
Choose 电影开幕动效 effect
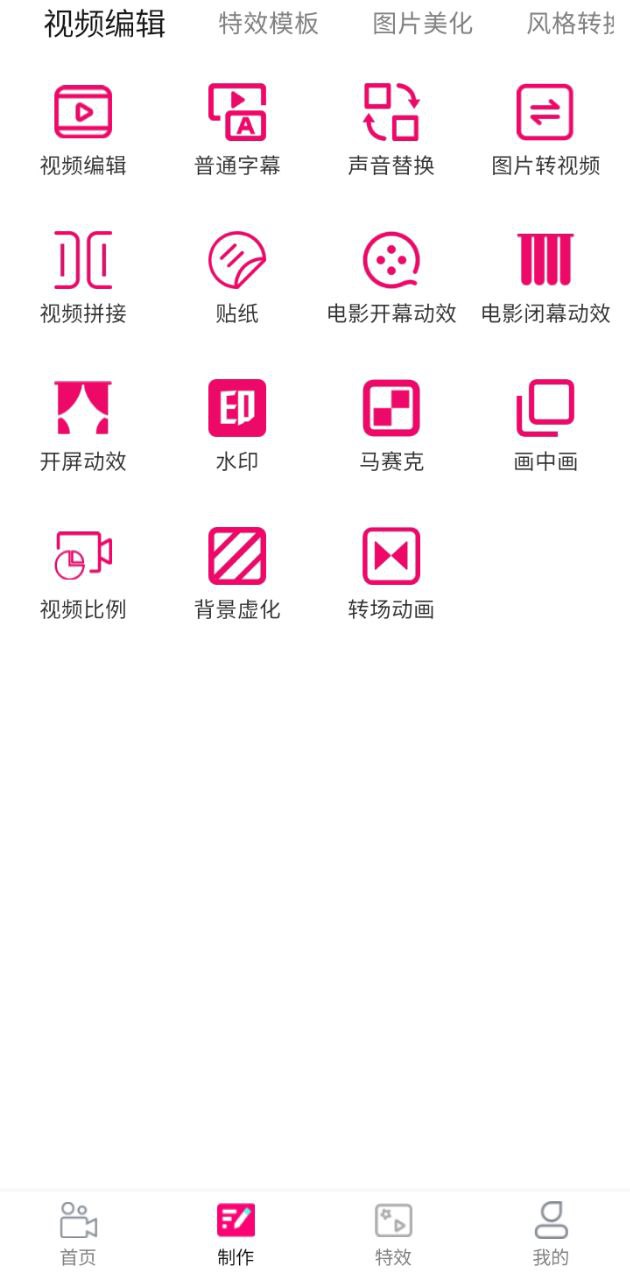click(391, 278)
